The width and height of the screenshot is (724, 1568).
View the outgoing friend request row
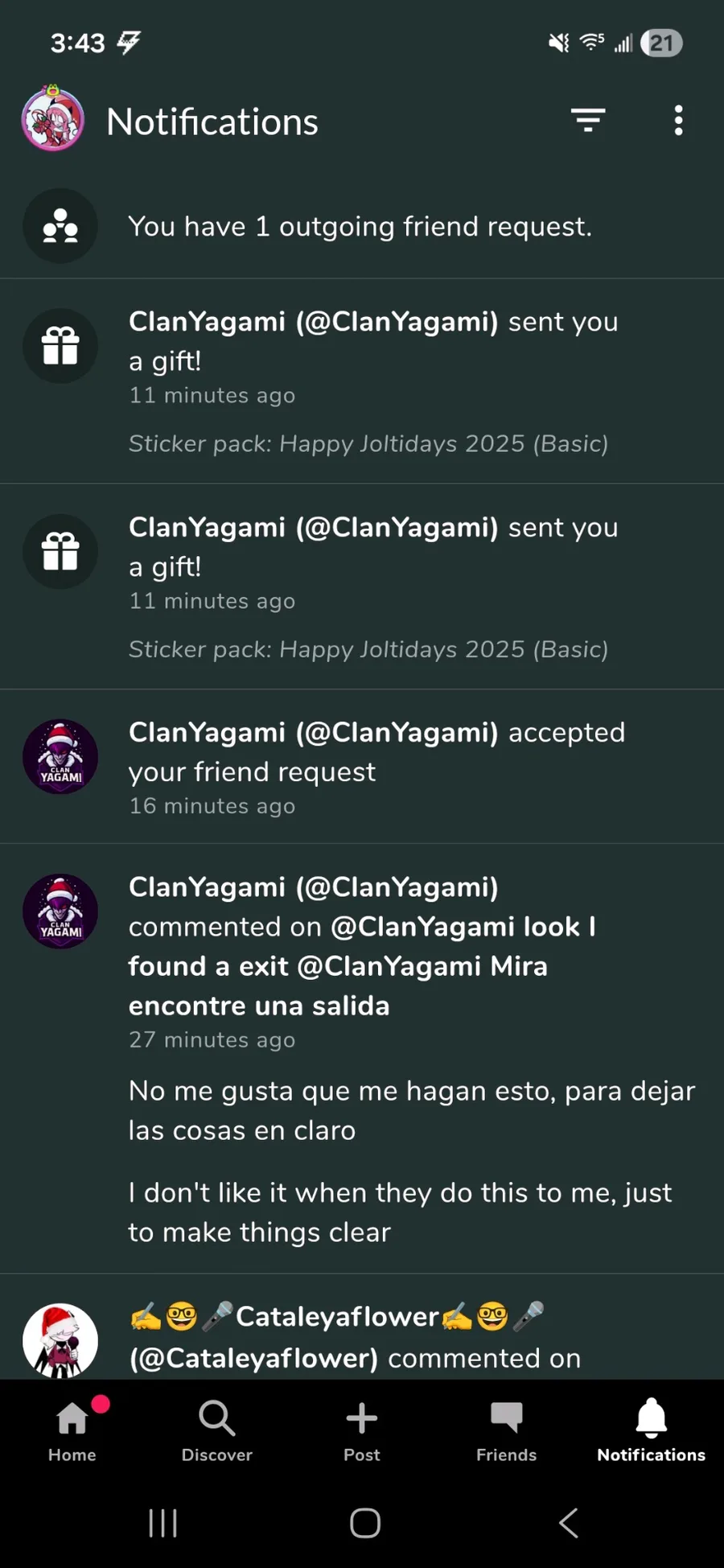point(362,226)
